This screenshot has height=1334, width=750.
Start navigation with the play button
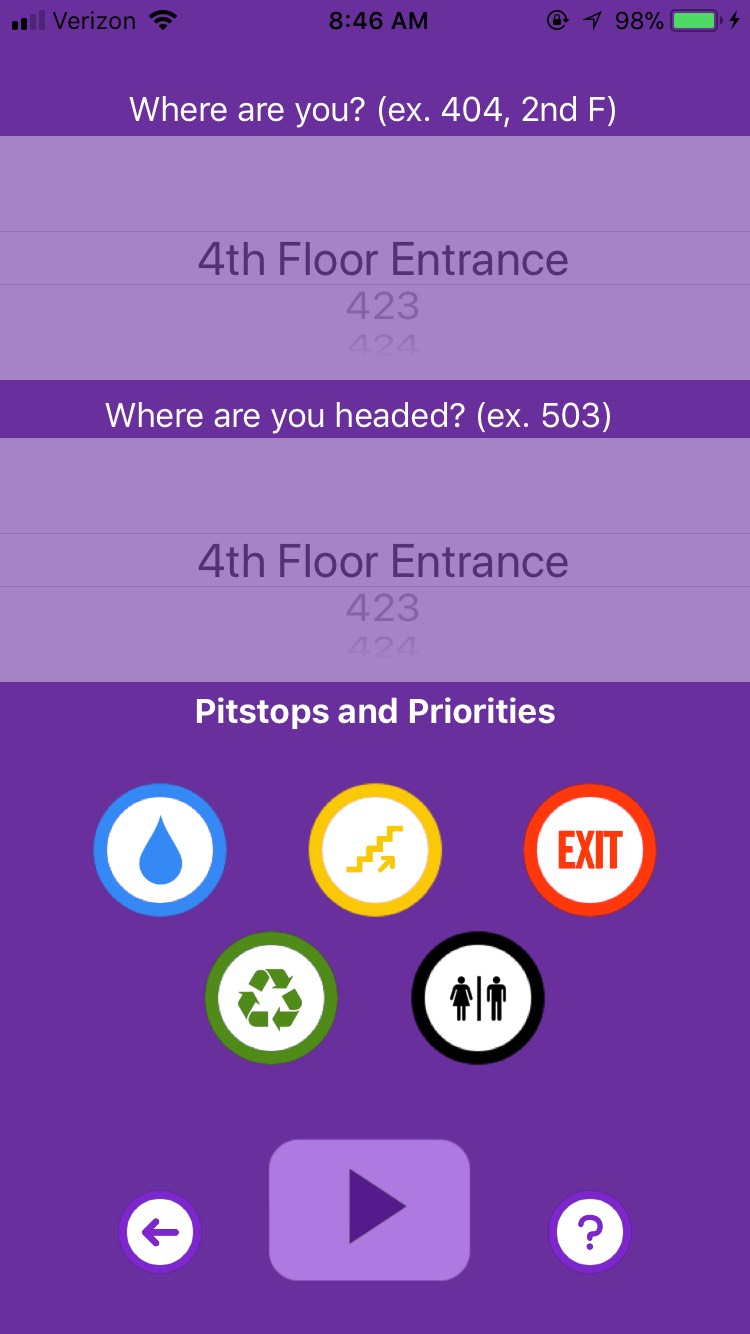click(369, 1209)
